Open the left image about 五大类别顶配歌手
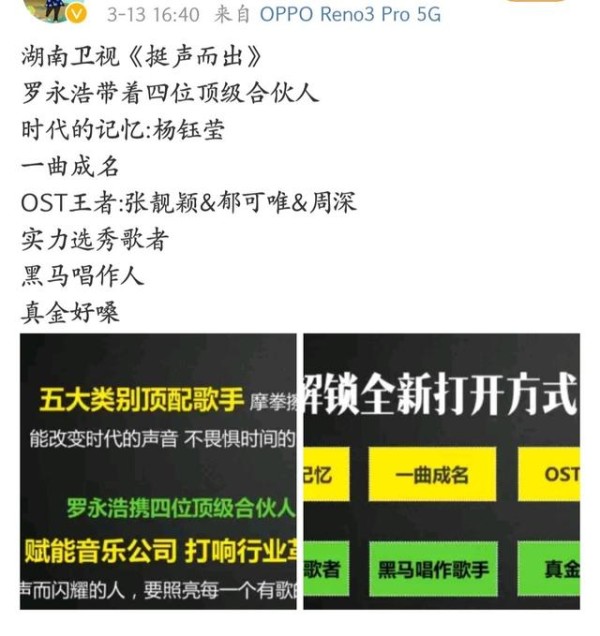The height and width of the screenshot is (636, 600). tap(158, 470)
